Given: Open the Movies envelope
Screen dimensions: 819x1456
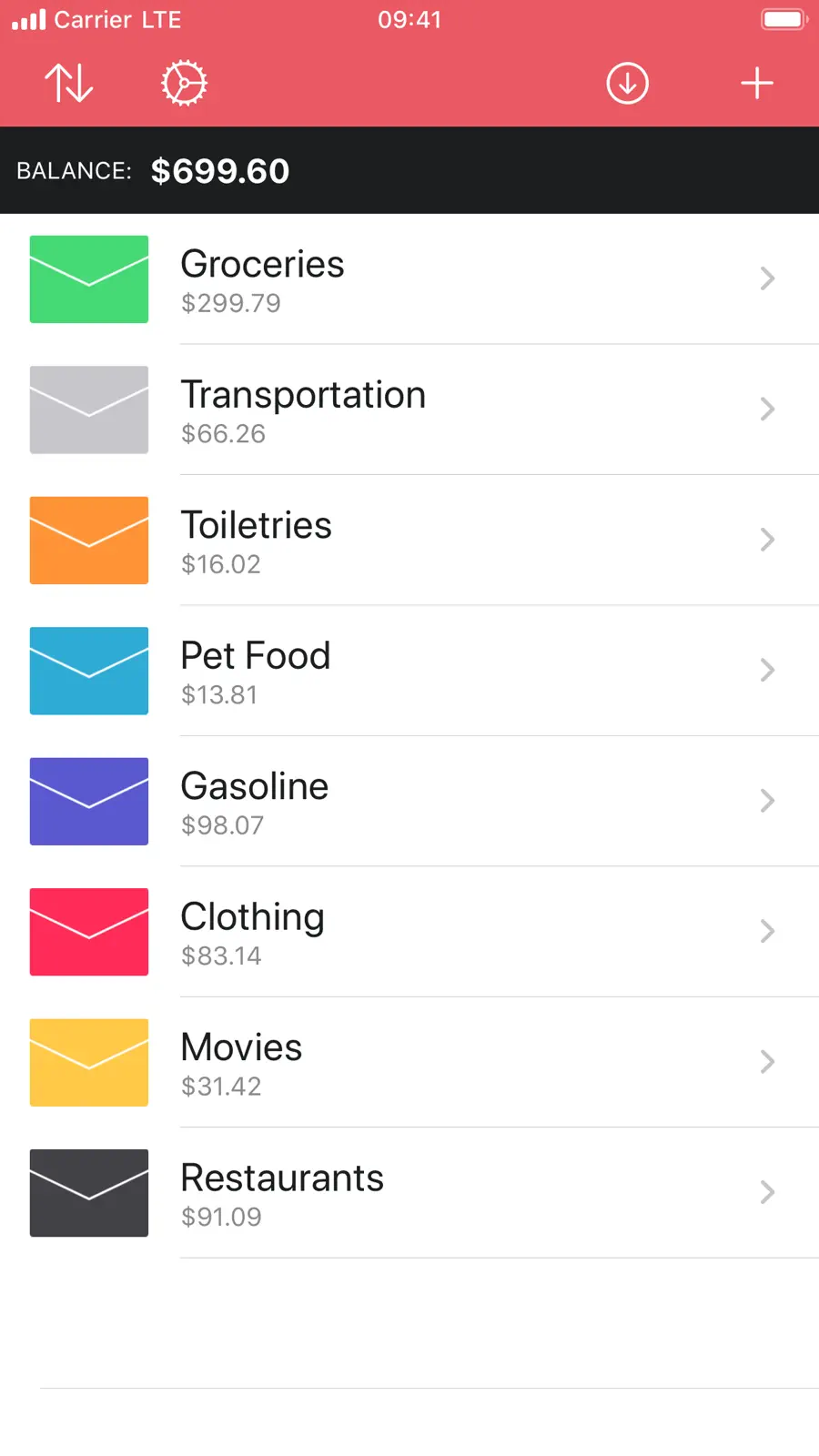Looking at the screenshot, I should tap(409, 1062).
